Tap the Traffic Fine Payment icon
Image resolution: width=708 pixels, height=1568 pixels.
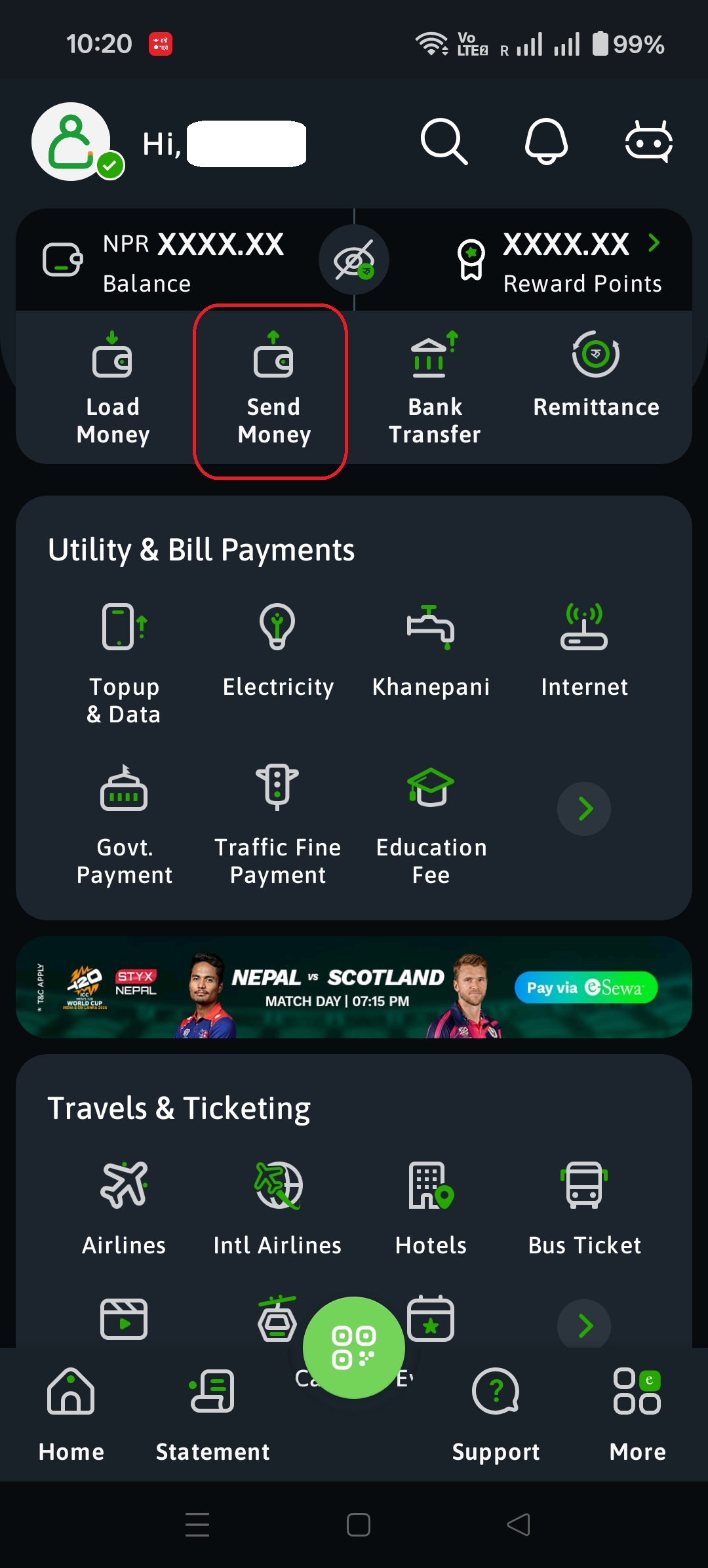point(277,813)
